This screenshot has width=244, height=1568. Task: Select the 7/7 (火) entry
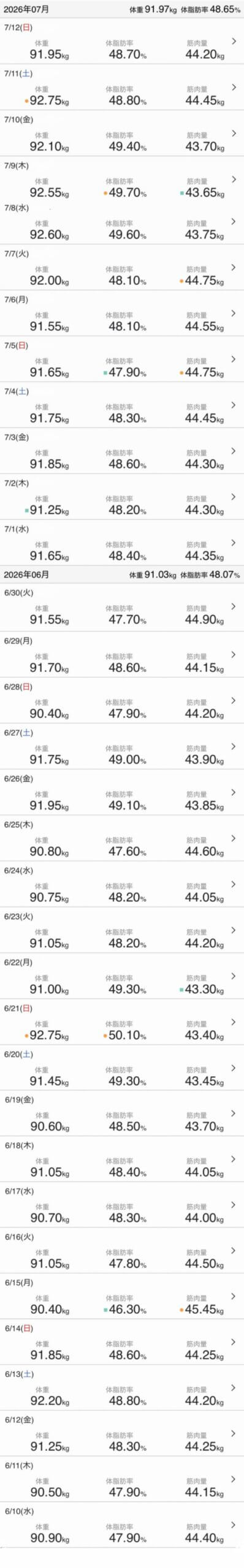tap(122, 267)
